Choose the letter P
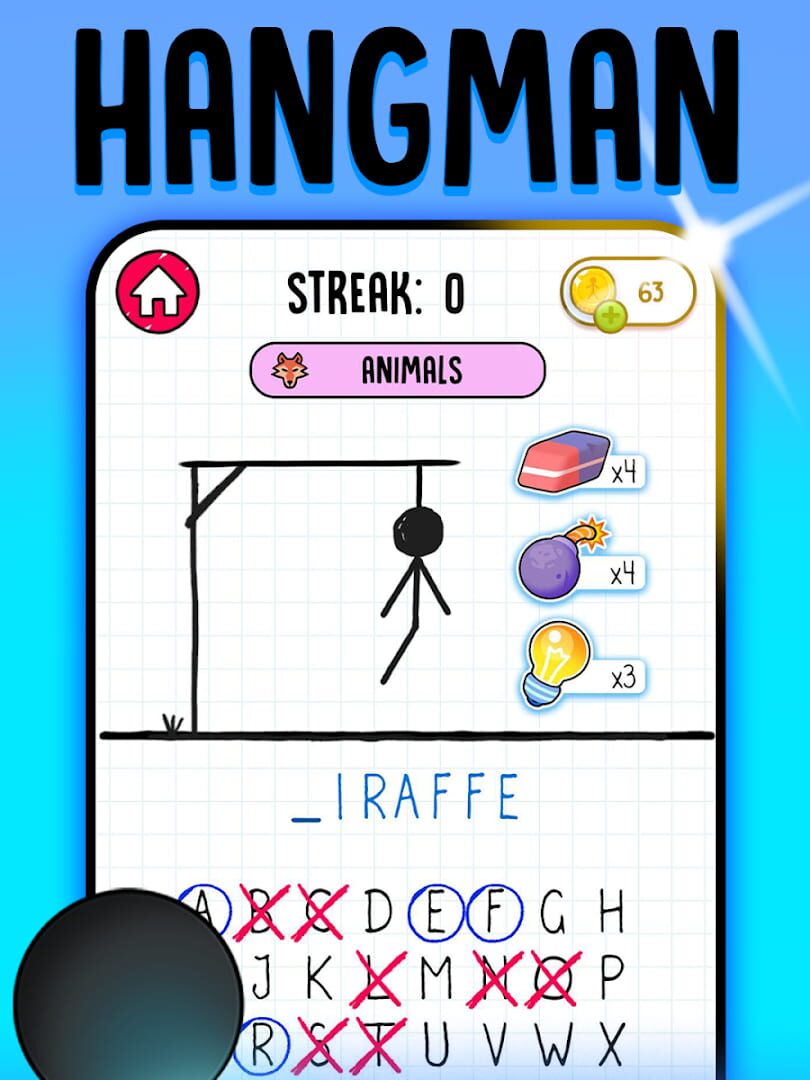 tap(614, 975)
